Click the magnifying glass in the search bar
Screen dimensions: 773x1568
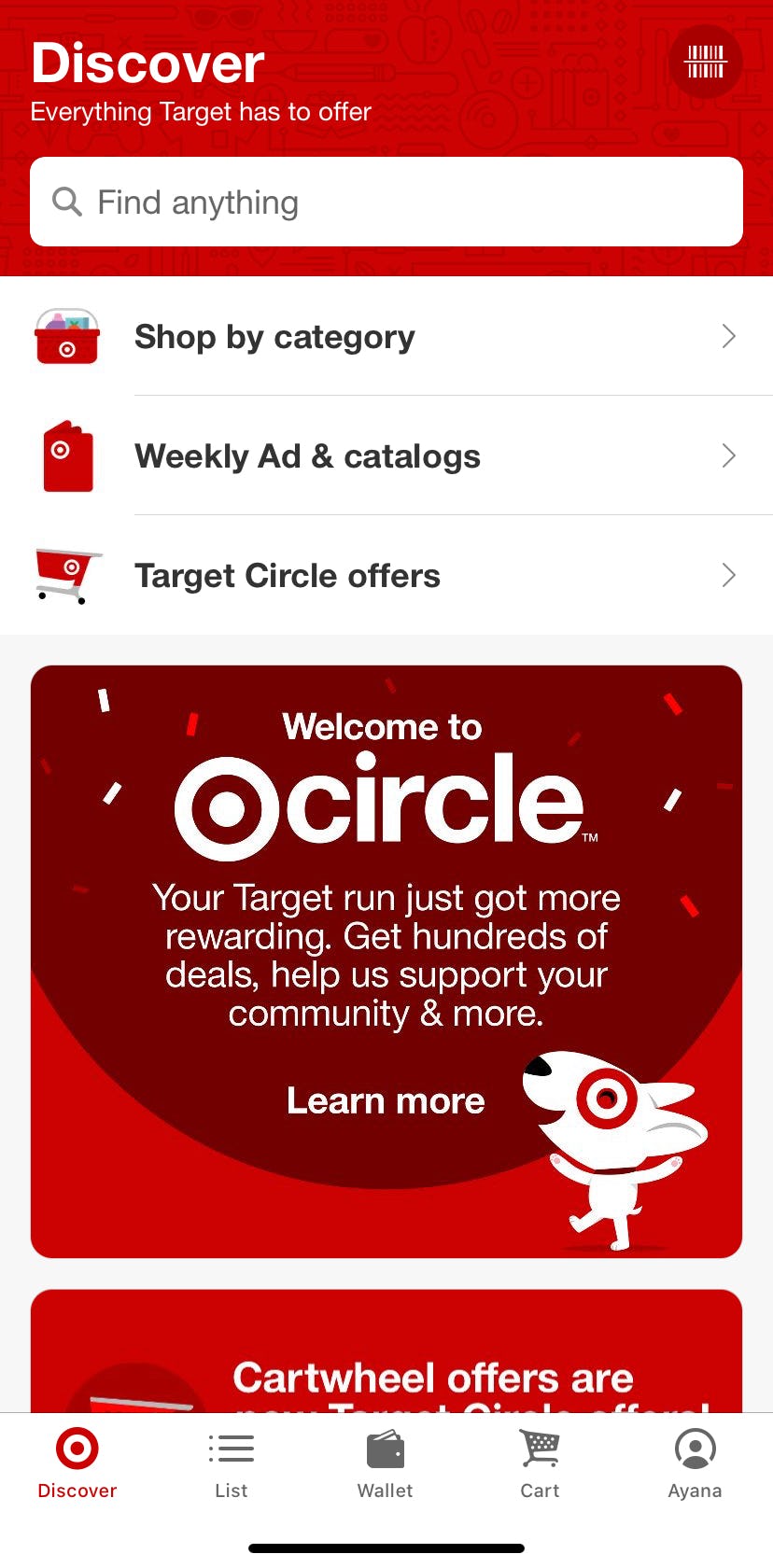65,201
